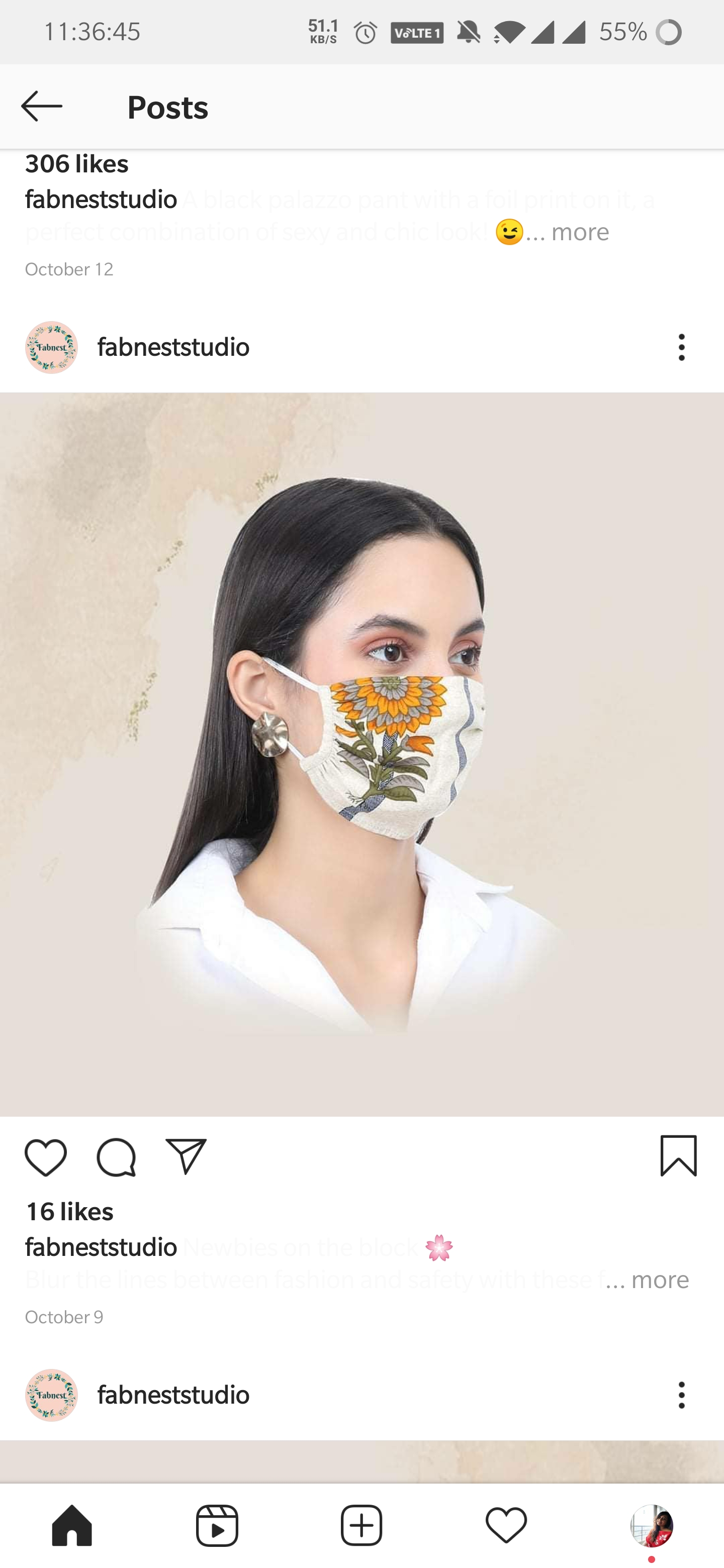Expand the October 9 caption with more
The height and width of the screenshot is (1568, 724).
click(660, 1280)
